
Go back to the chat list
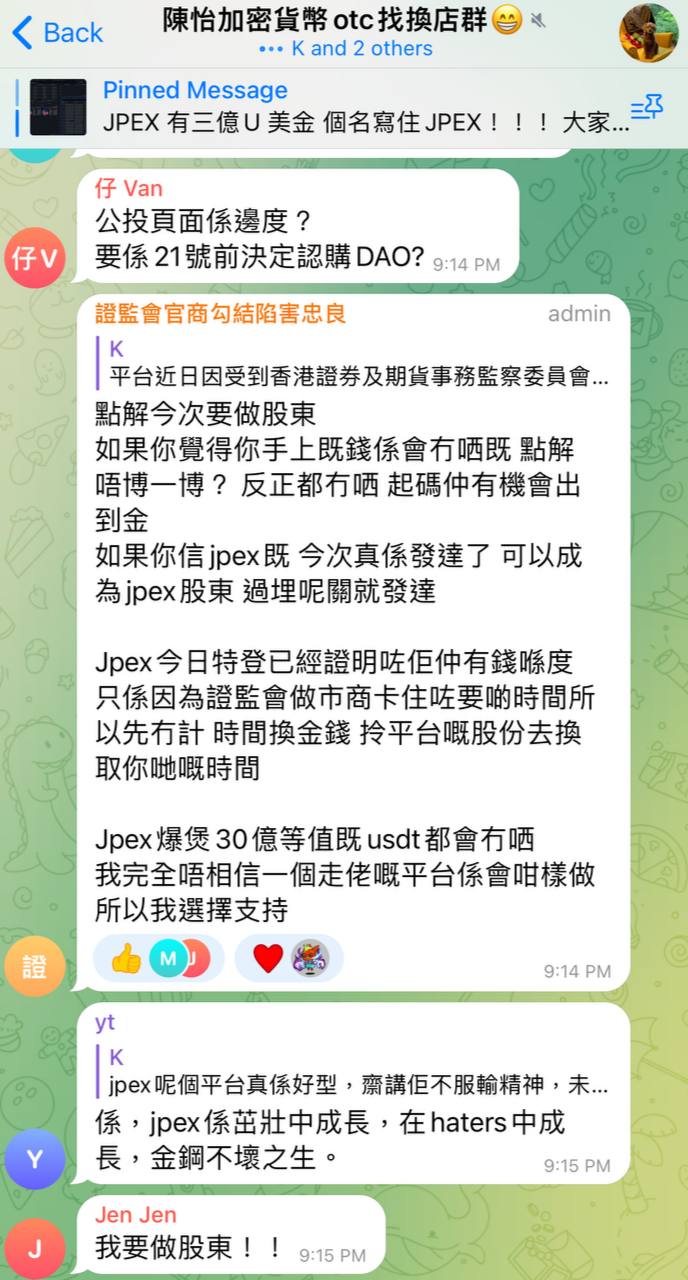[58, 33]
